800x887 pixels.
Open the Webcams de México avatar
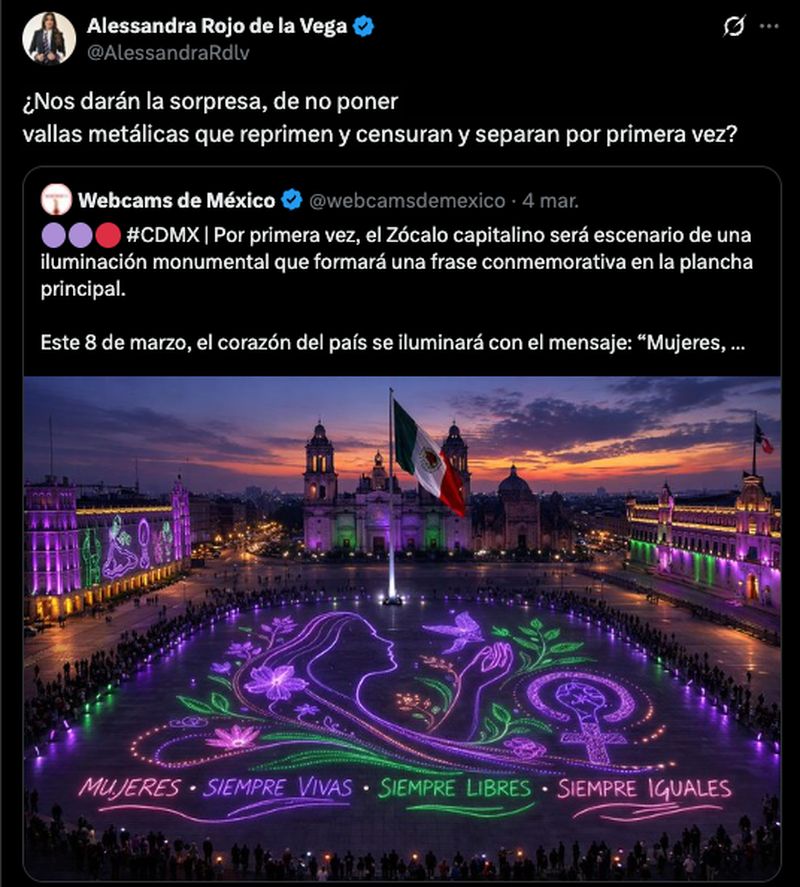tap(56, 201)
